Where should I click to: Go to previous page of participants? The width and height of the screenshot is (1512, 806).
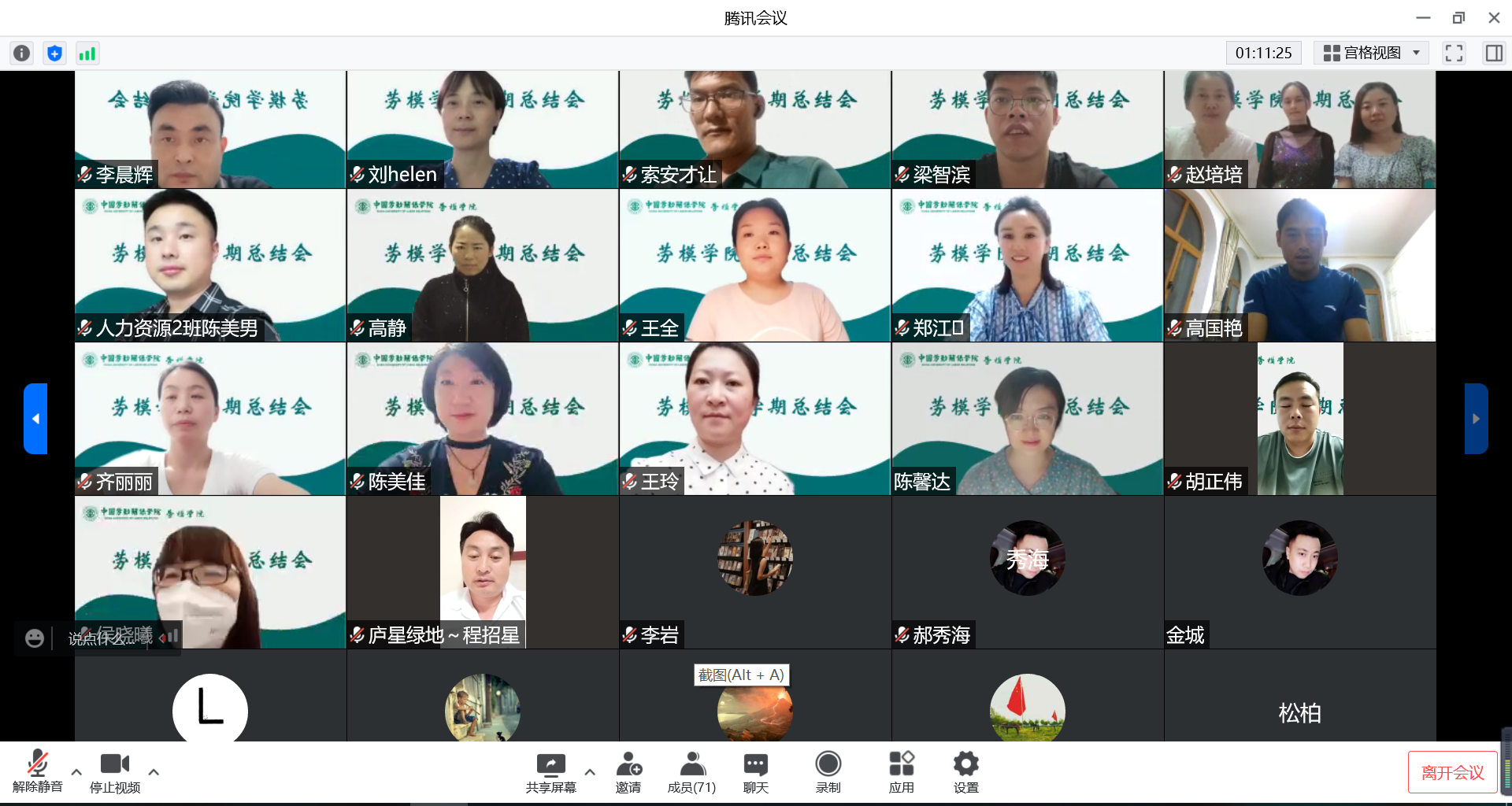click(35, 419)
